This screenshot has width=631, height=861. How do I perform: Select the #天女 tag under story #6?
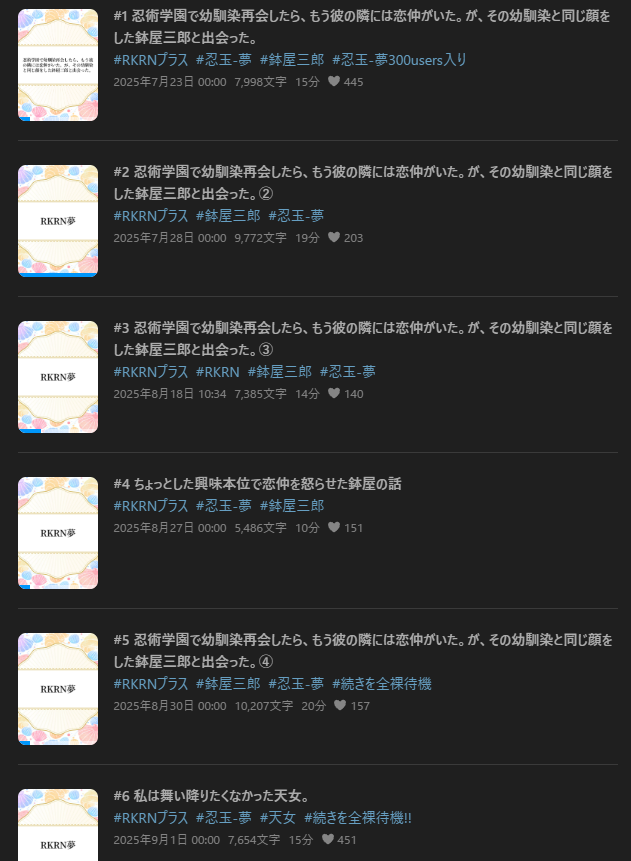point(278,818)
